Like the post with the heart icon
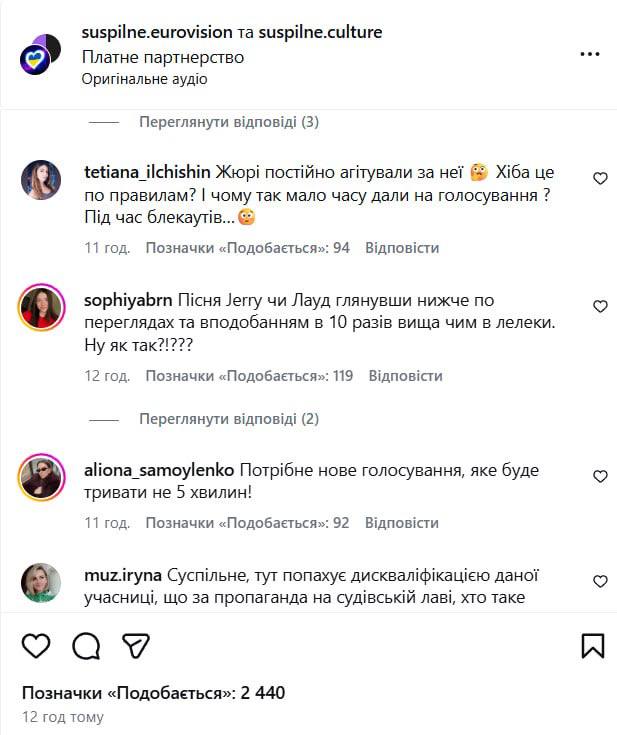The image size is (617, 735). tap(36, 645)
